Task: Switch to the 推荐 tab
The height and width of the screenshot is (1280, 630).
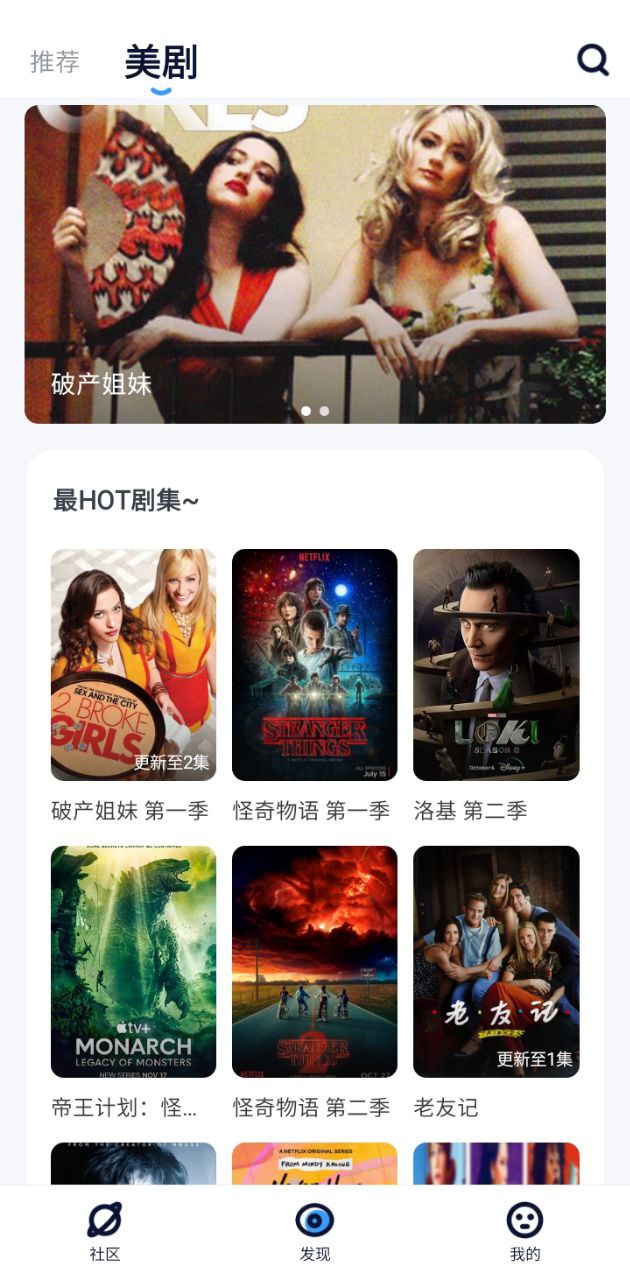Action: pyautogui.click(x=55, y=62)
